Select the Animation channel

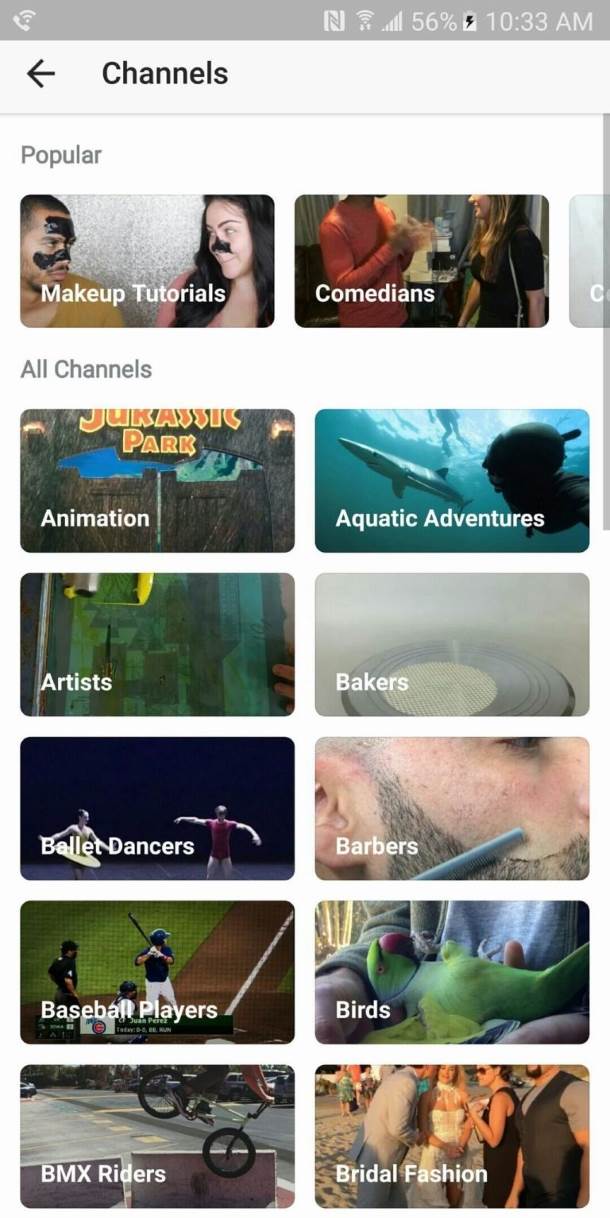point(157,480)
